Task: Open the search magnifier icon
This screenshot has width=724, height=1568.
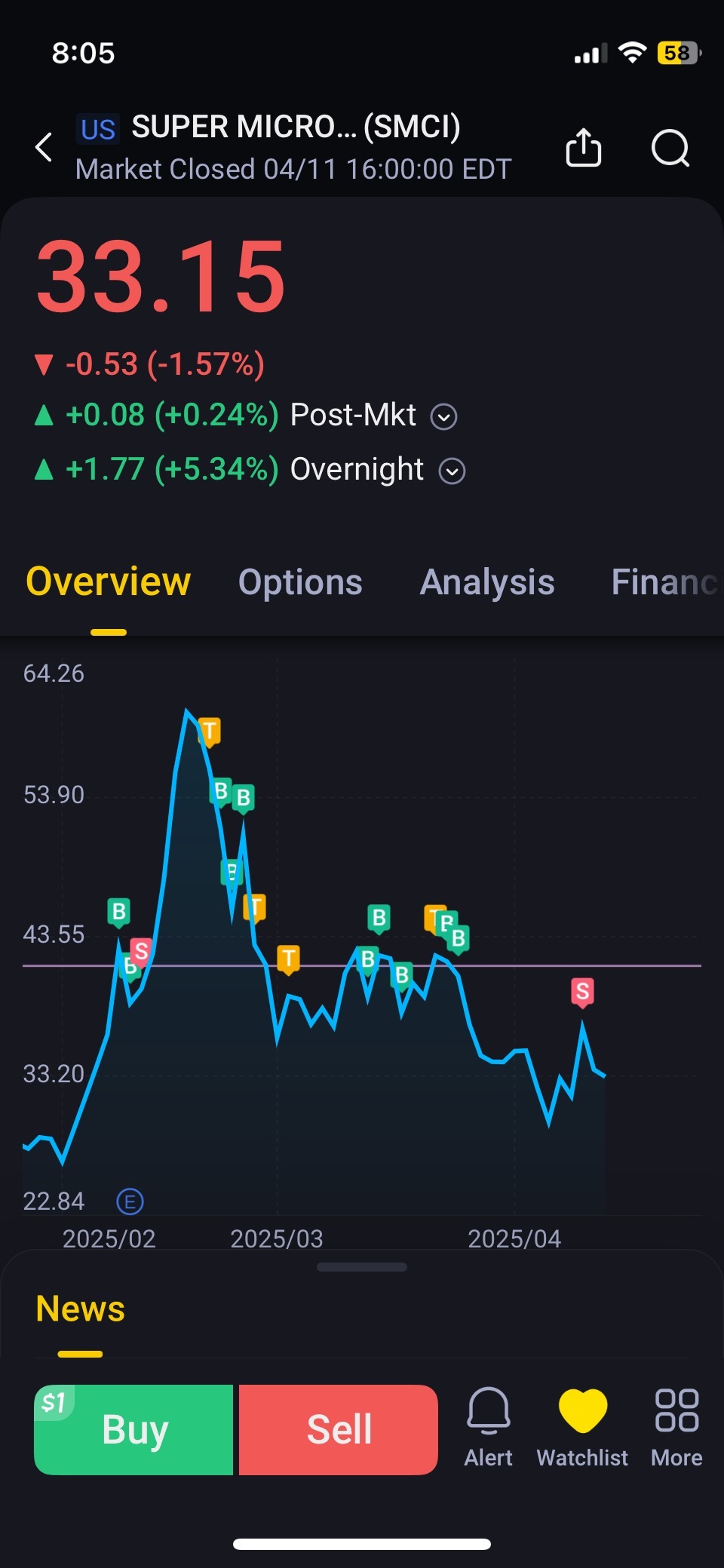Action: [x=670, y=147]
